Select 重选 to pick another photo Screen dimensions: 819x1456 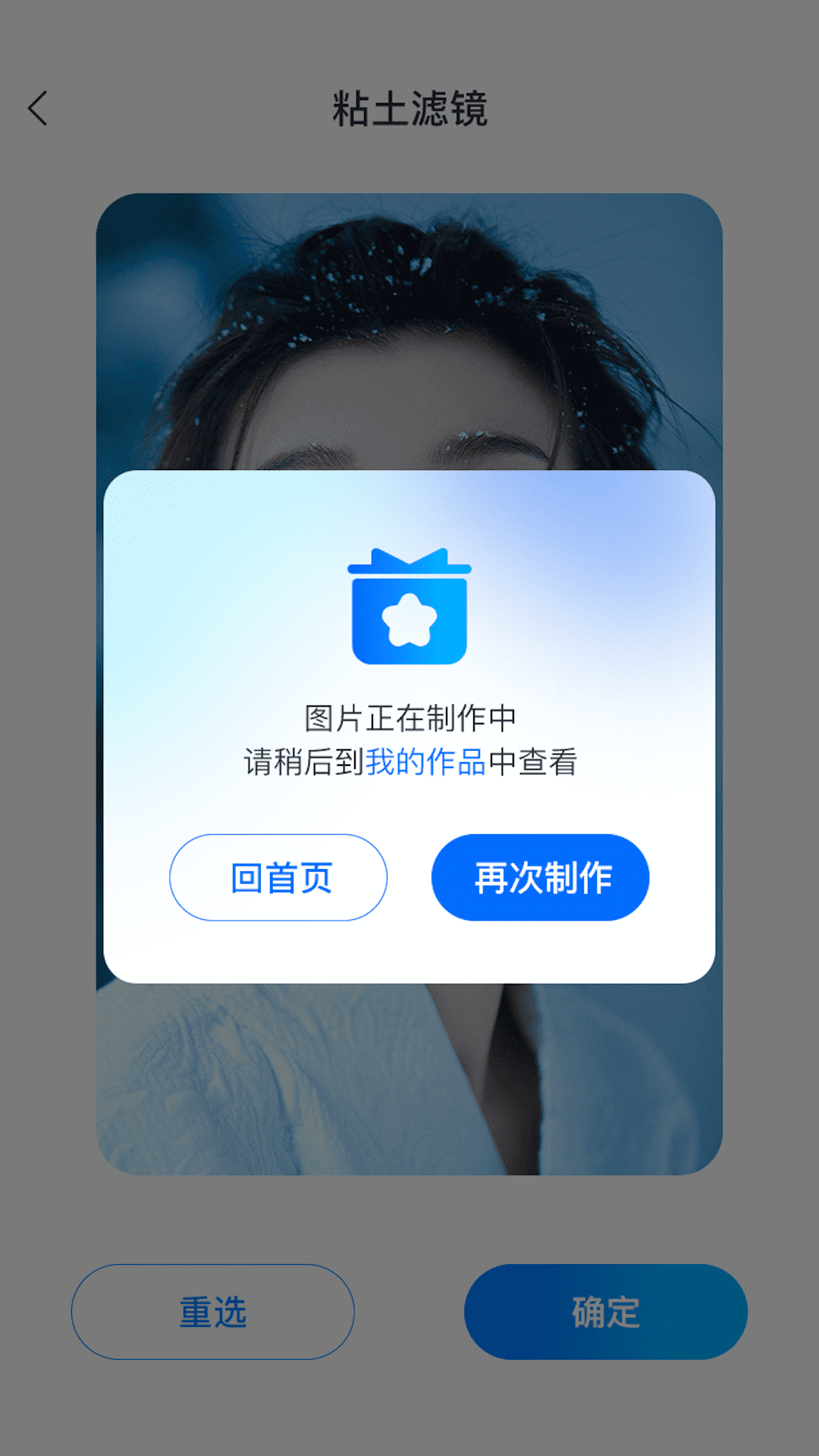click(213, 1311)
